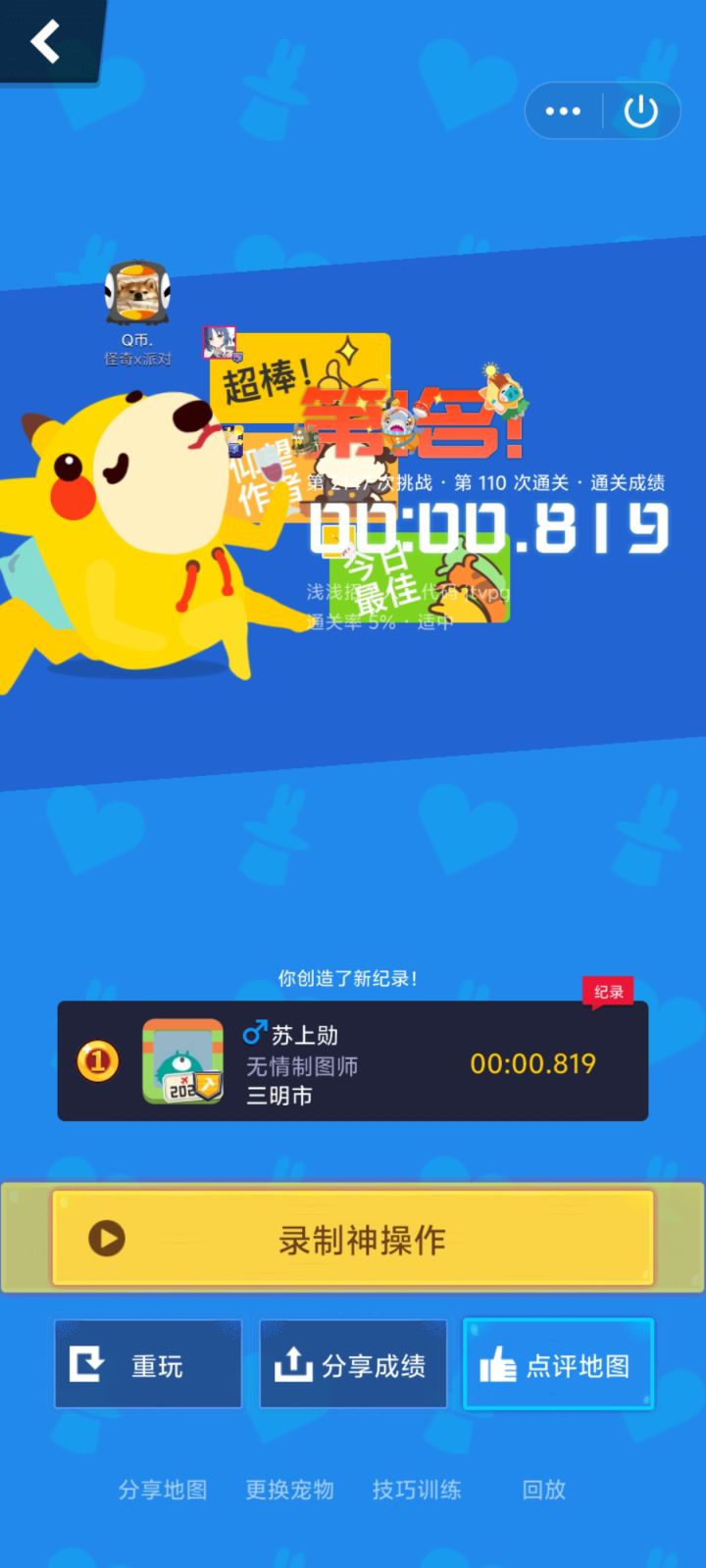
Task: Tap 重玩 to replay the level
Action: [147, 1363]
